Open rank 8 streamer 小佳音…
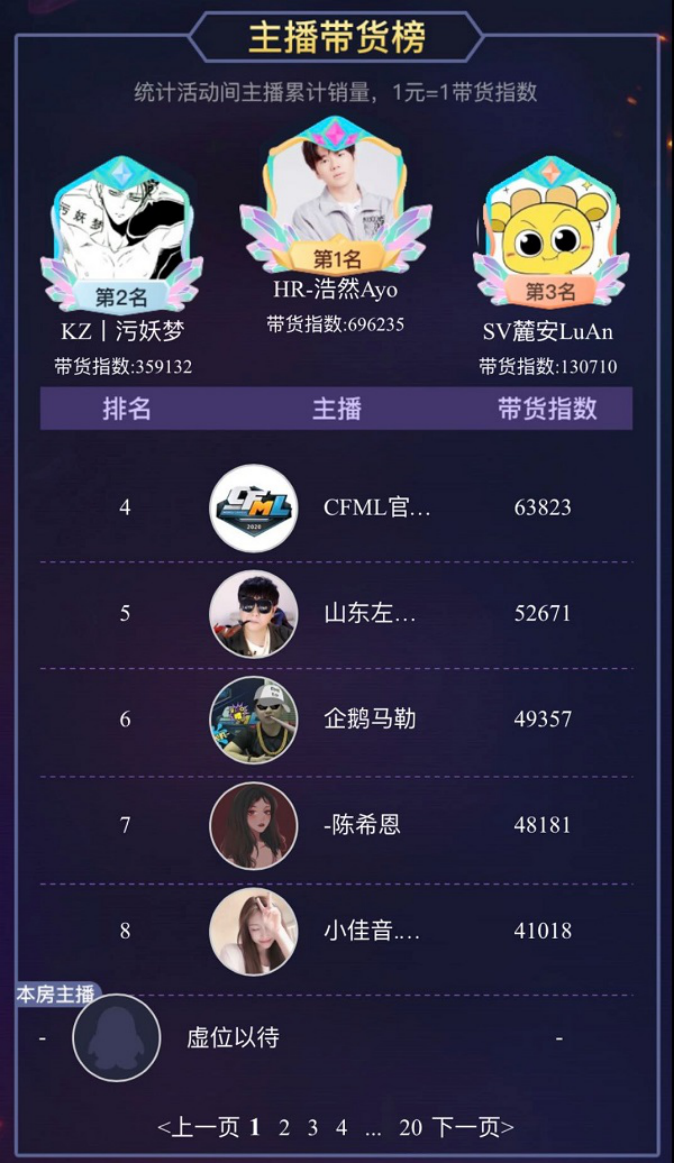Screen dimensions: 674x1163 (253, 932)
